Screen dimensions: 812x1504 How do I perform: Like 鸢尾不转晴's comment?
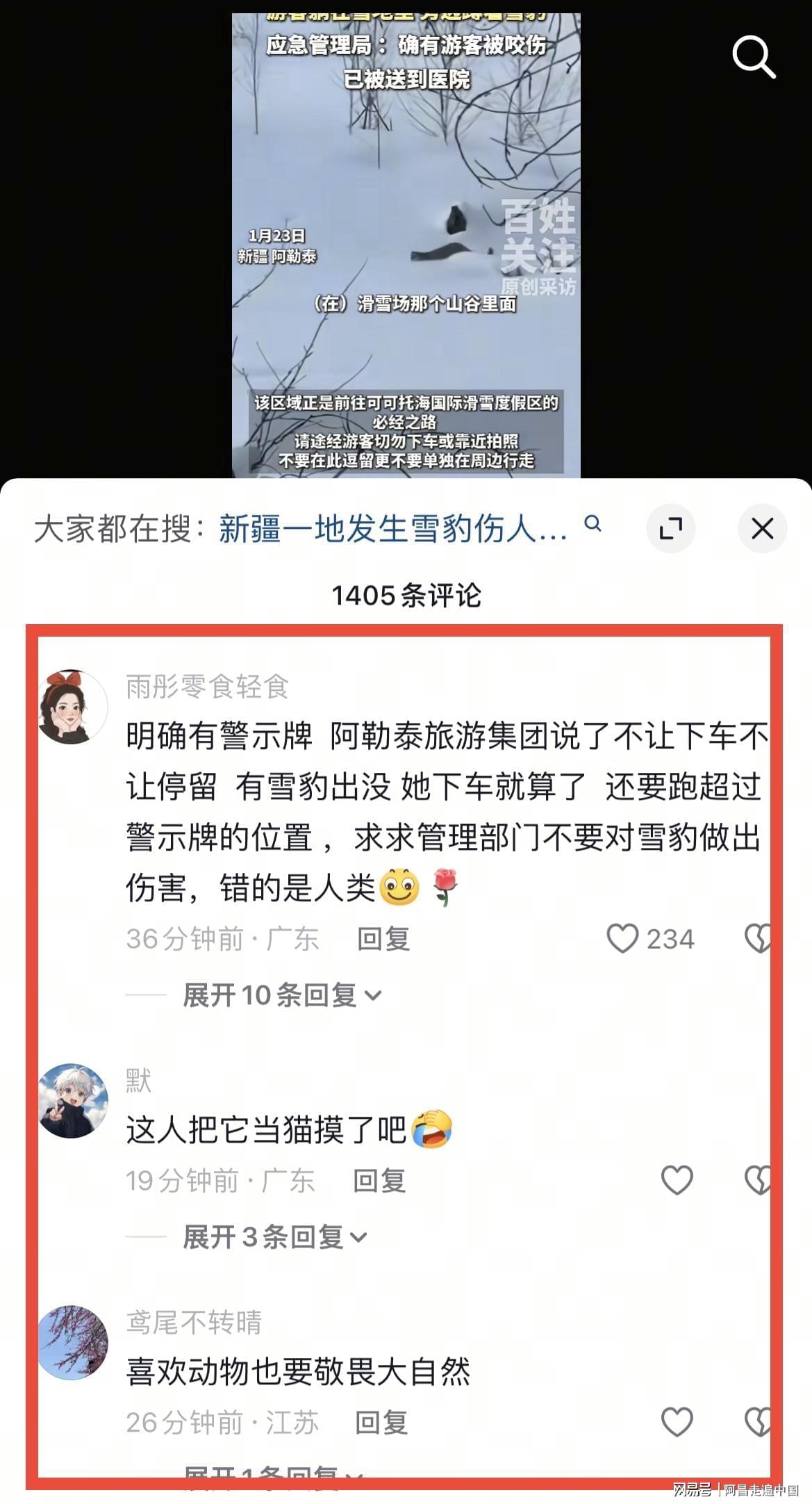(x=677, y=1422)
